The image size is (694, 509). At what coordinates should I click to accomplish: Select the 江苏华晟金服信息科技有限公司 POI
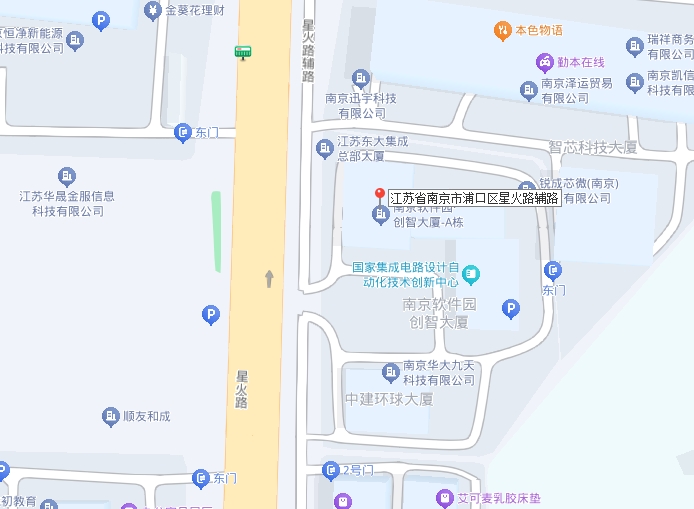pyautogui.click(x=67, y=177)
